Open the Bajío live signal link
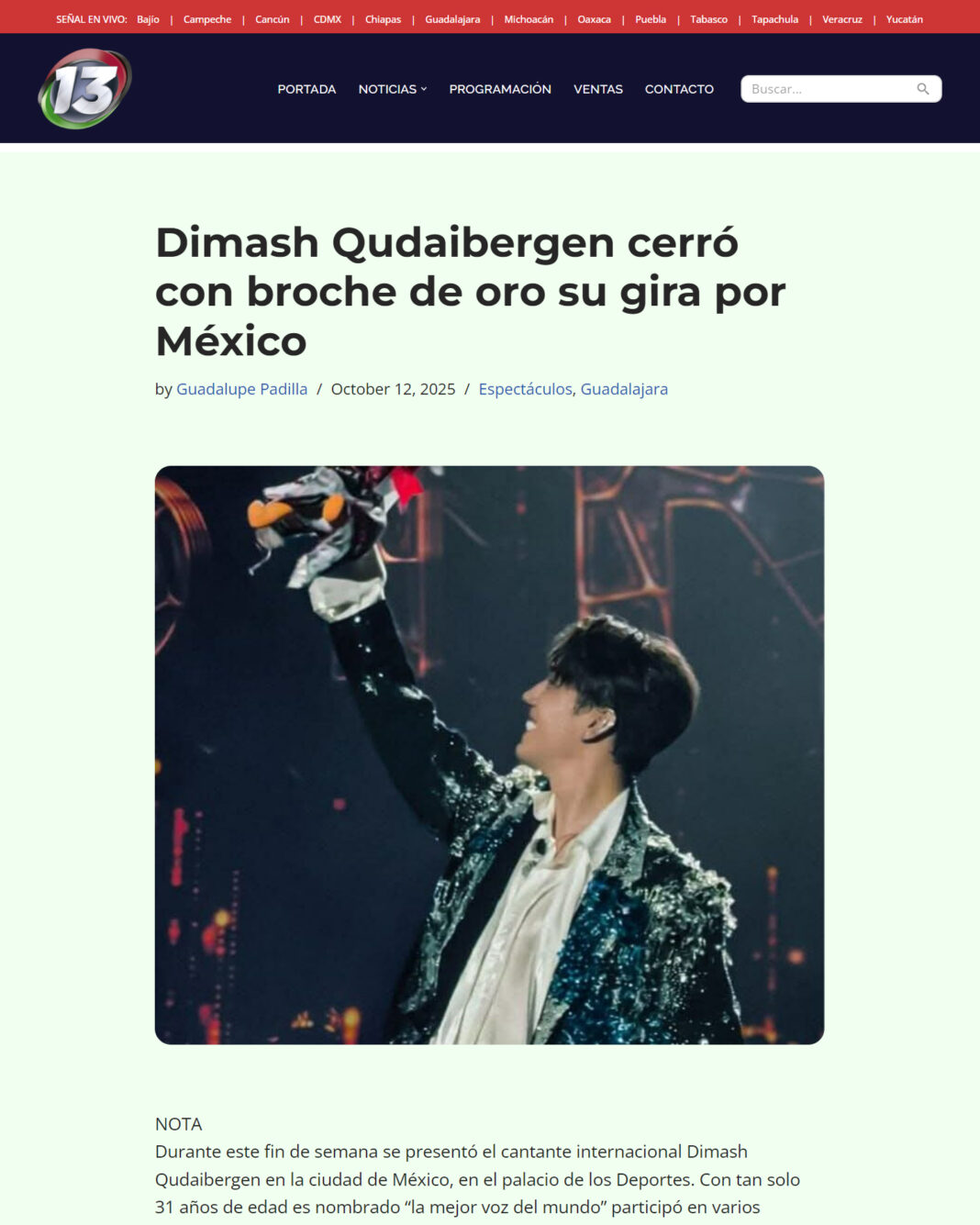 point(148,19)
